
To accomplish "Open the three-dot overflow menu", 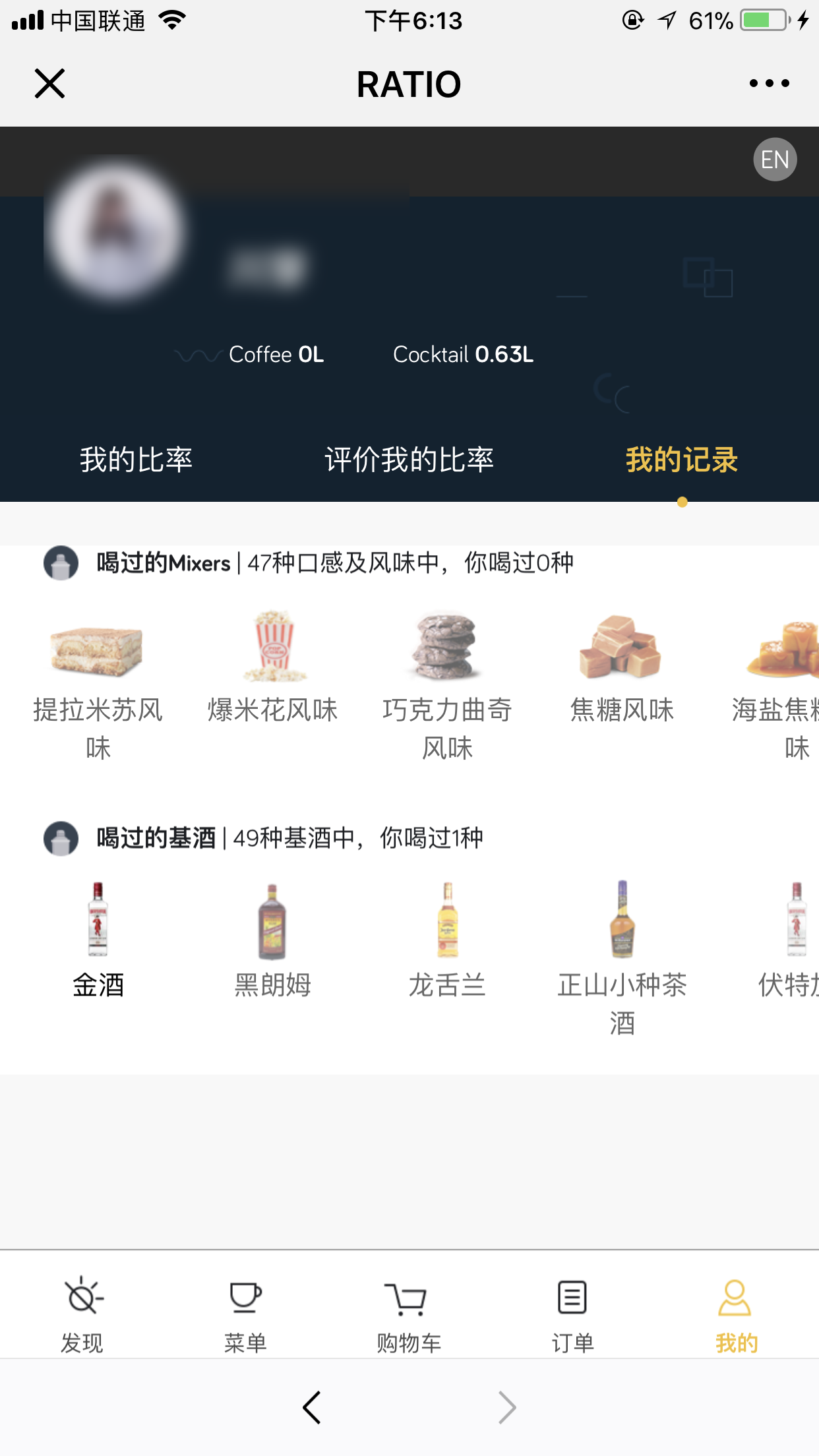I will click(x=769, y=84).
